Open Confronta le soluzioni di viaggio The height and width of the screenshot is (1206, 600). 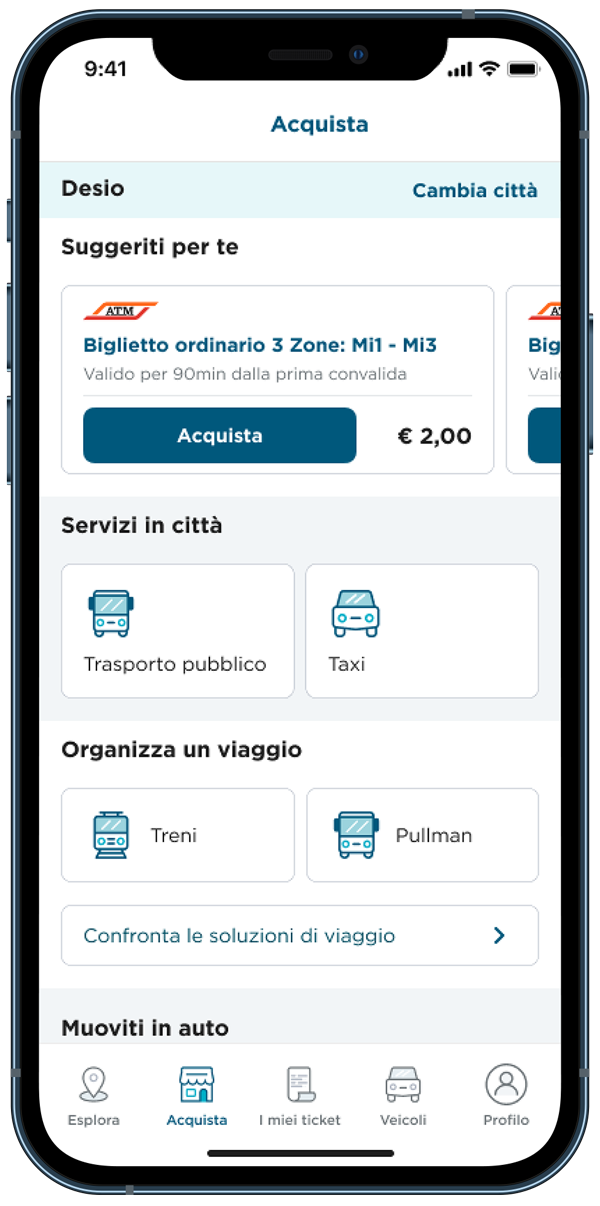(300, 936)
